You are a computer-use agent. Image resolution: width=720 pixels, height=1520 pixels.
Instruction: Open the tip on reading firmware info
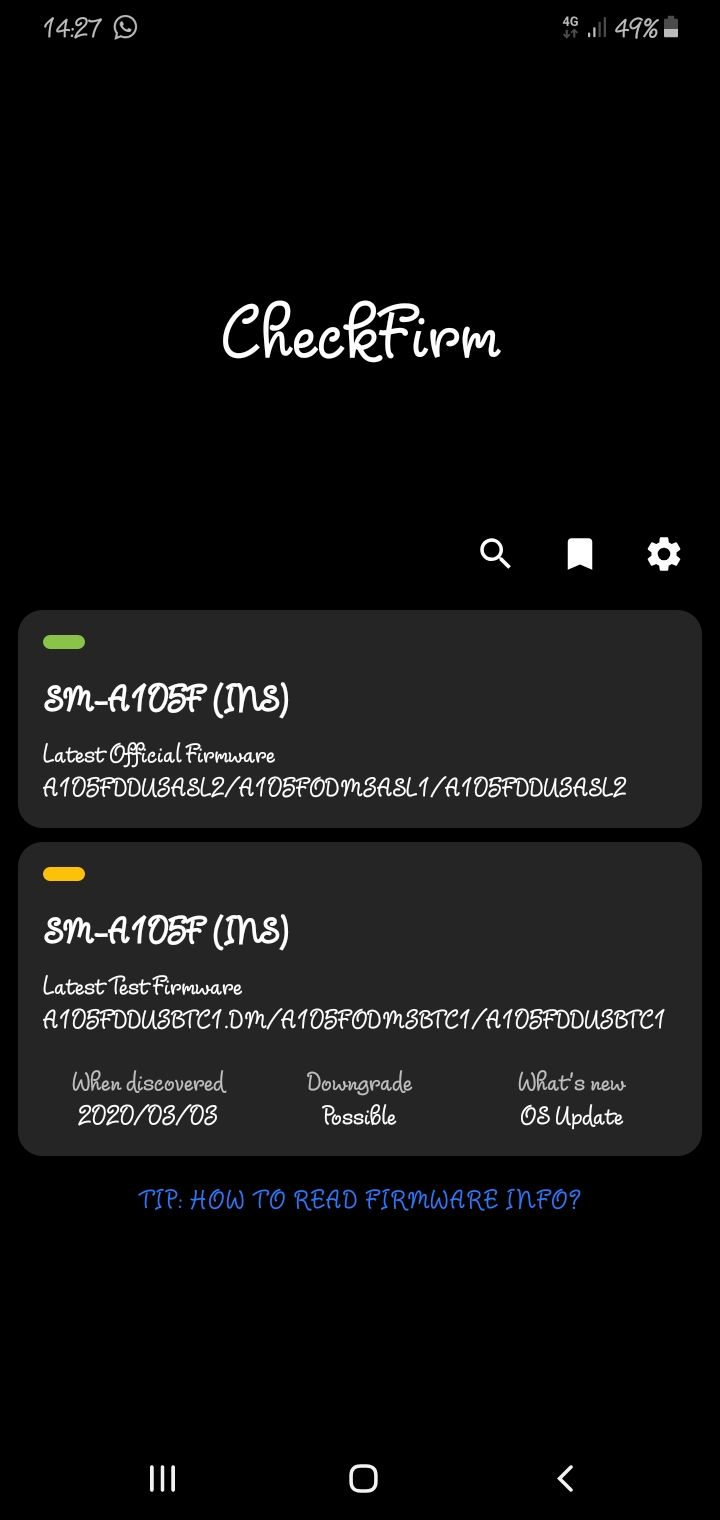360,1199
